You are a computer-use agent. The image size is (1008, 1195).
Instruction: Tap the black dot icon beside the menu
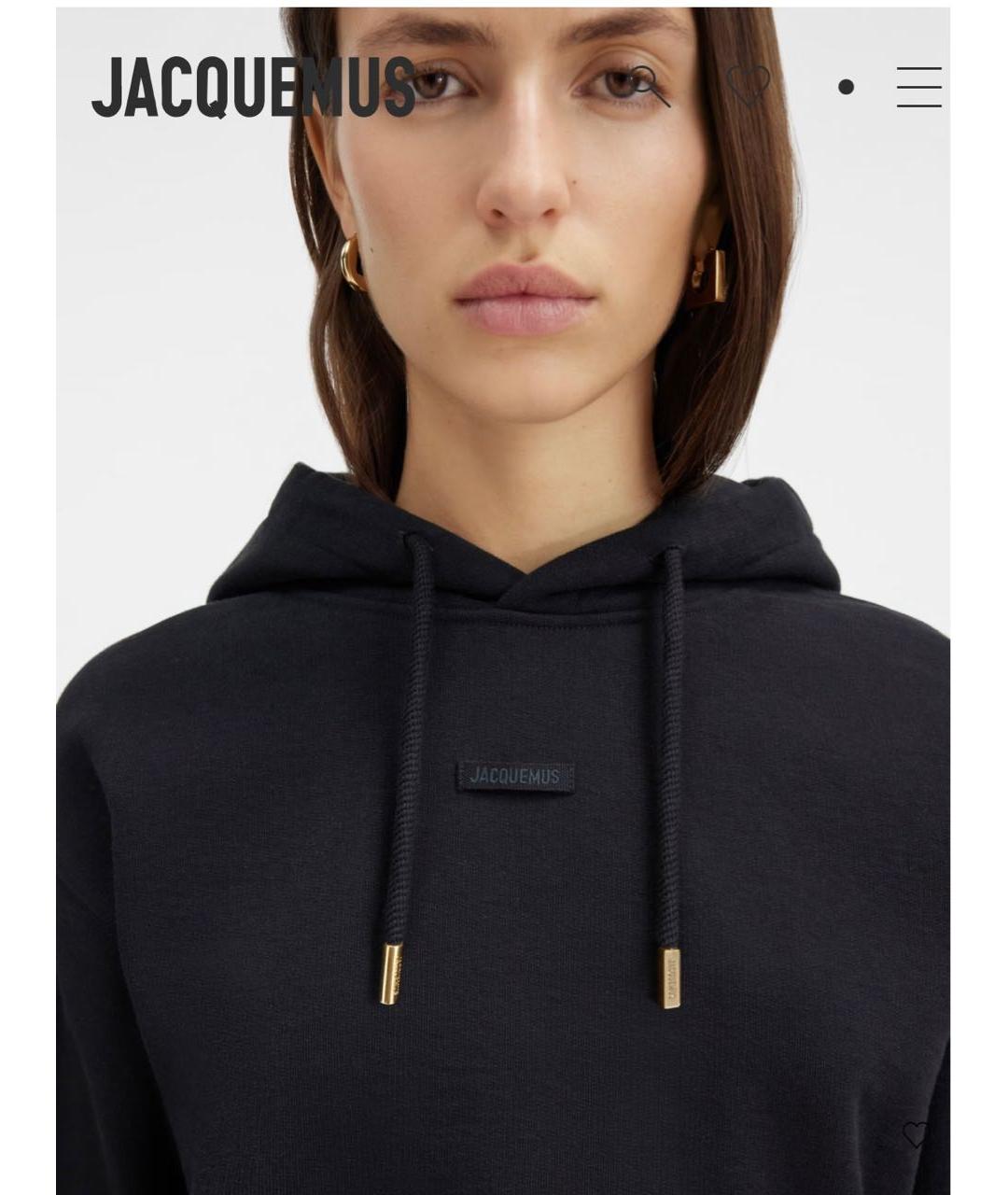(x=846, y=87)
